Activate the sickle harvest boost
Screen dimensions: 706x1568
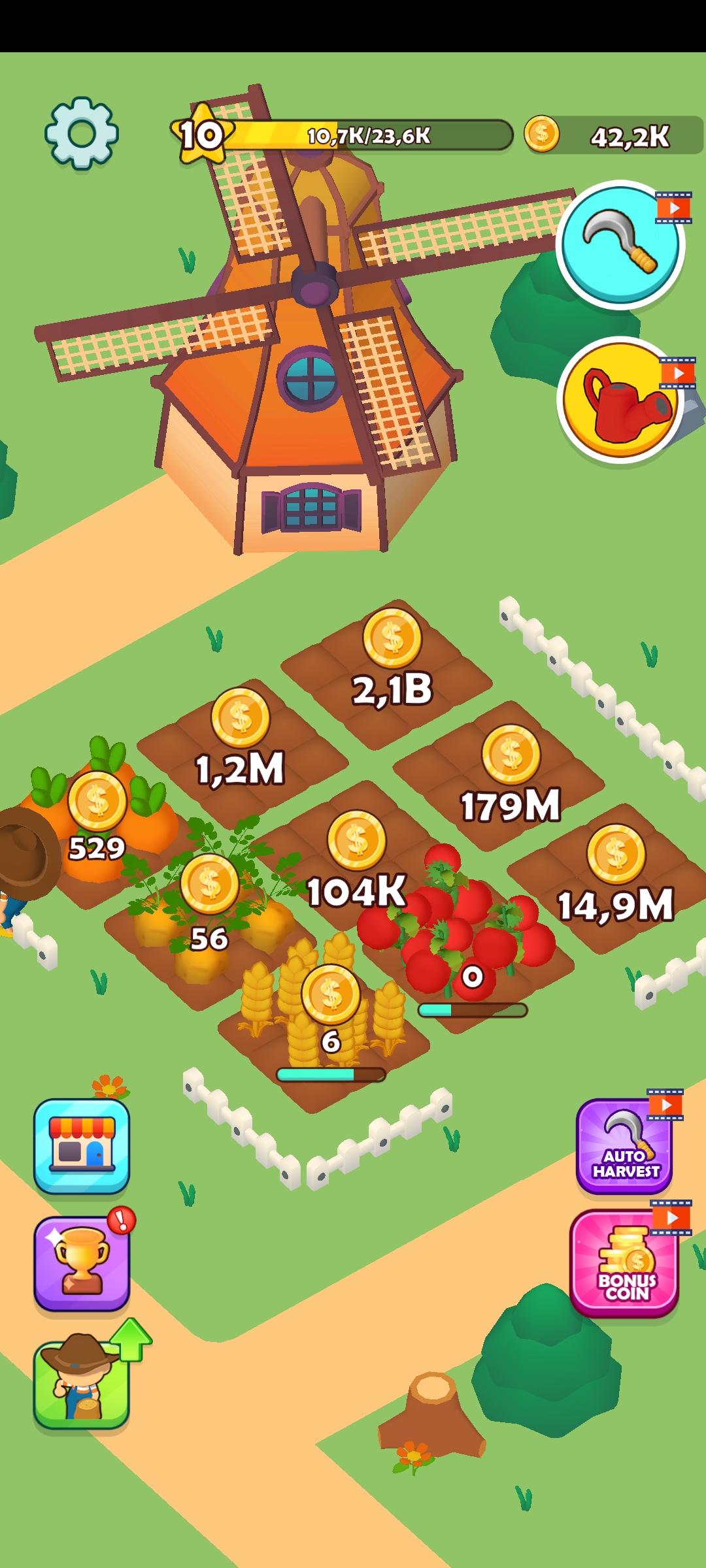(x=620, y=244)
